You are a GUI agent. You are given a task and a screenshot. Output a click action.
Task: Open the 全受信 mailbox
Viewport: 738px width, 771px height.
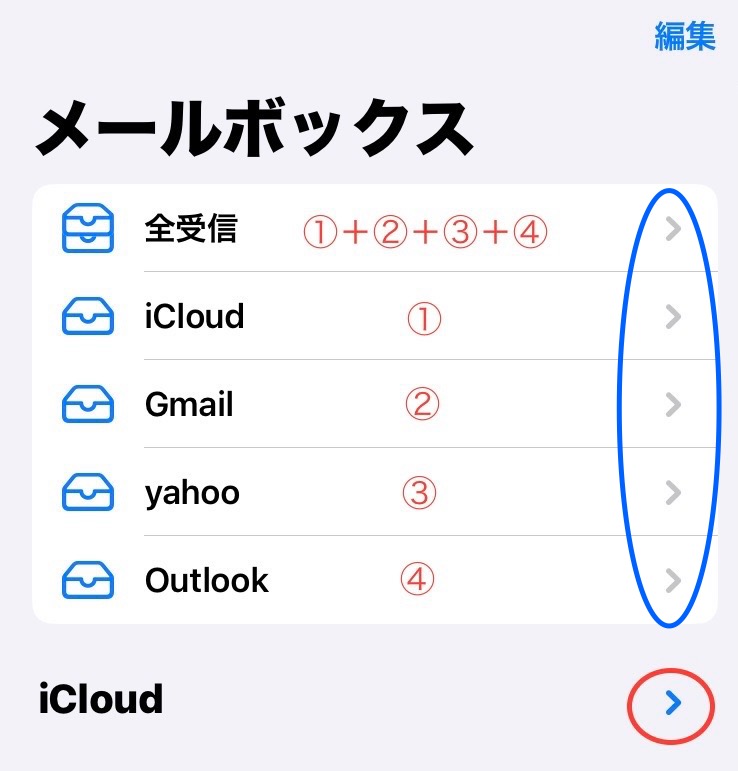tap(191, 230)
